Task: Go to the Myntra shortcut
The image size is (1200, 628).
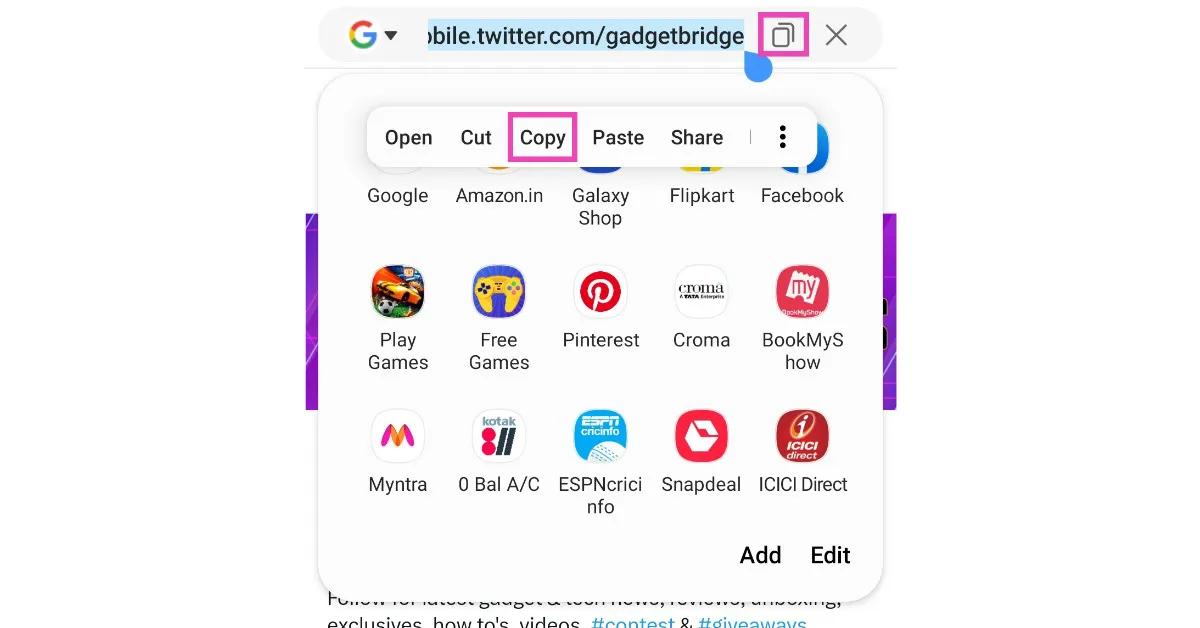Action: pos(398,437)
